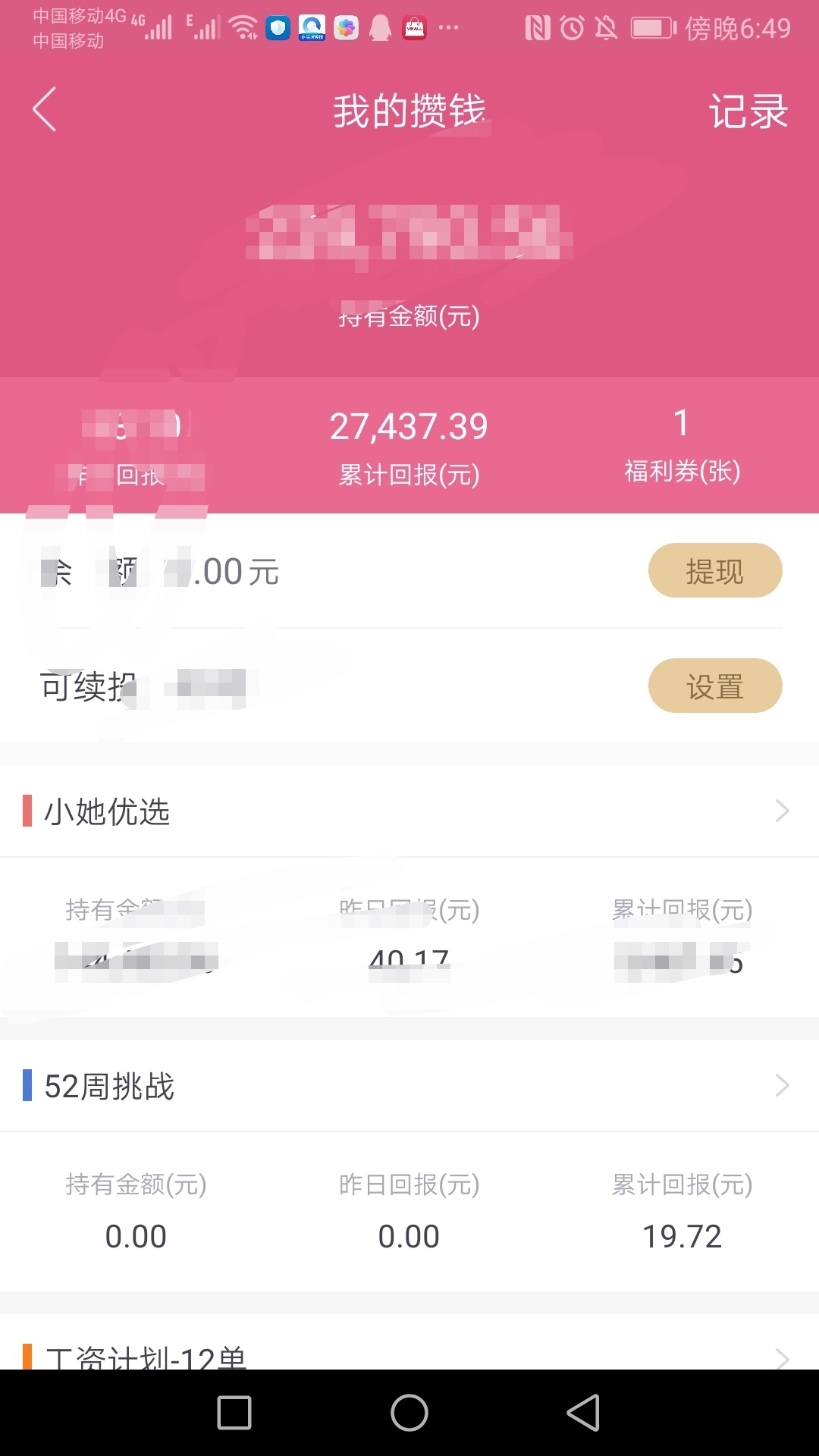Open 记录 records in the header
The image size is (819, 1456).
(748, 111)
